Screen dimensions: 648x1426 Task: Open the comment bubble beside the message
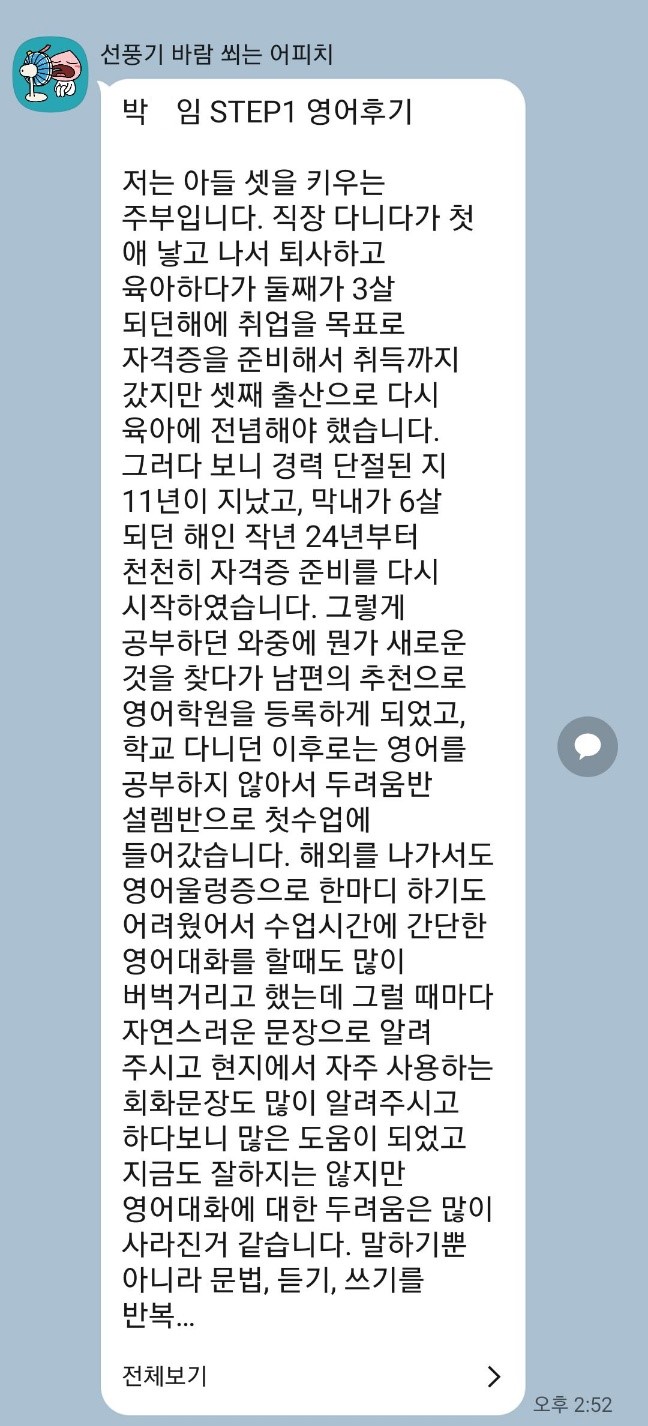pyautogui.click(x=587, y=746)
